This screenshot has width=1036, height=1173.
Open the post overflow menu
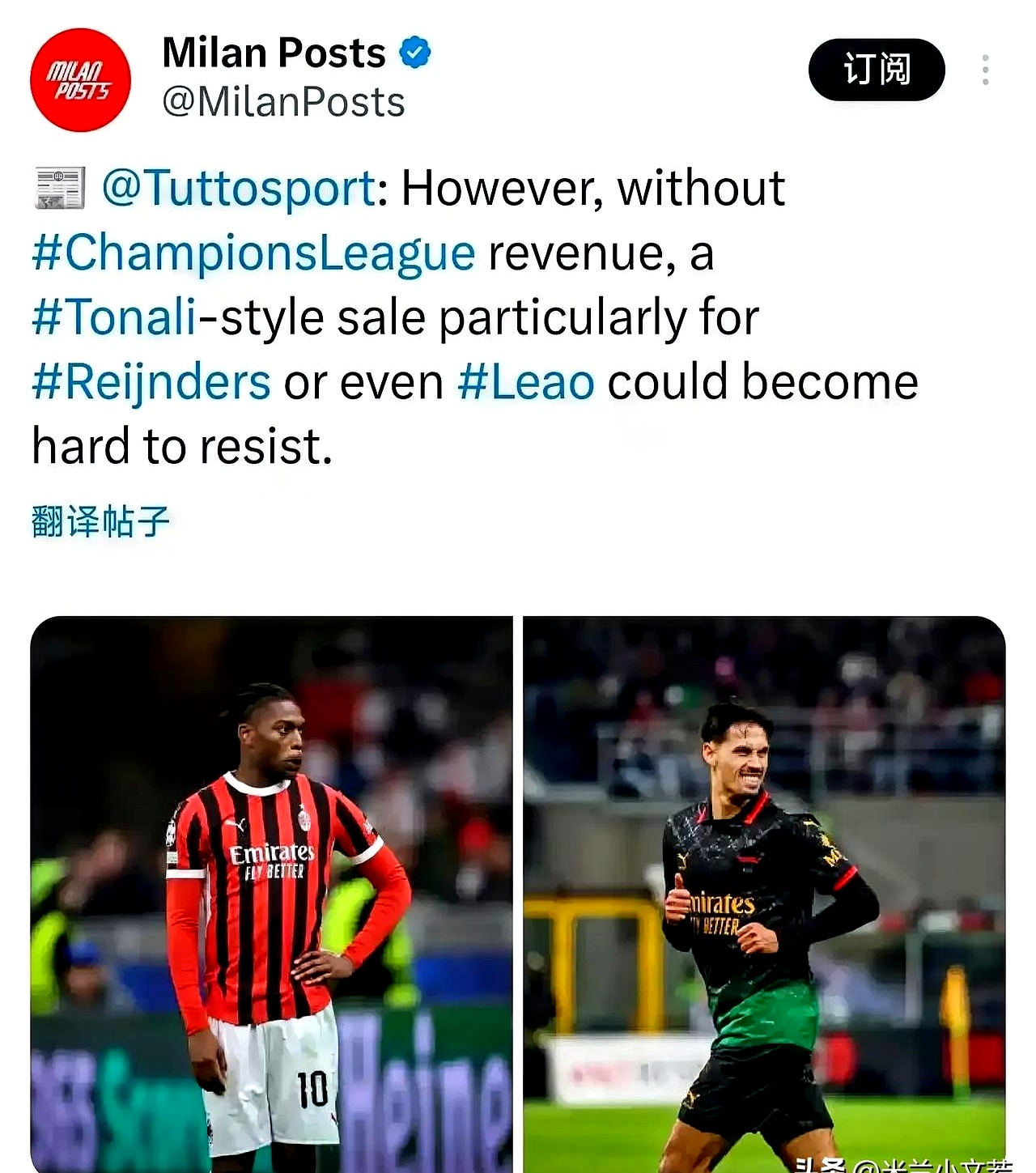(985, 70)
